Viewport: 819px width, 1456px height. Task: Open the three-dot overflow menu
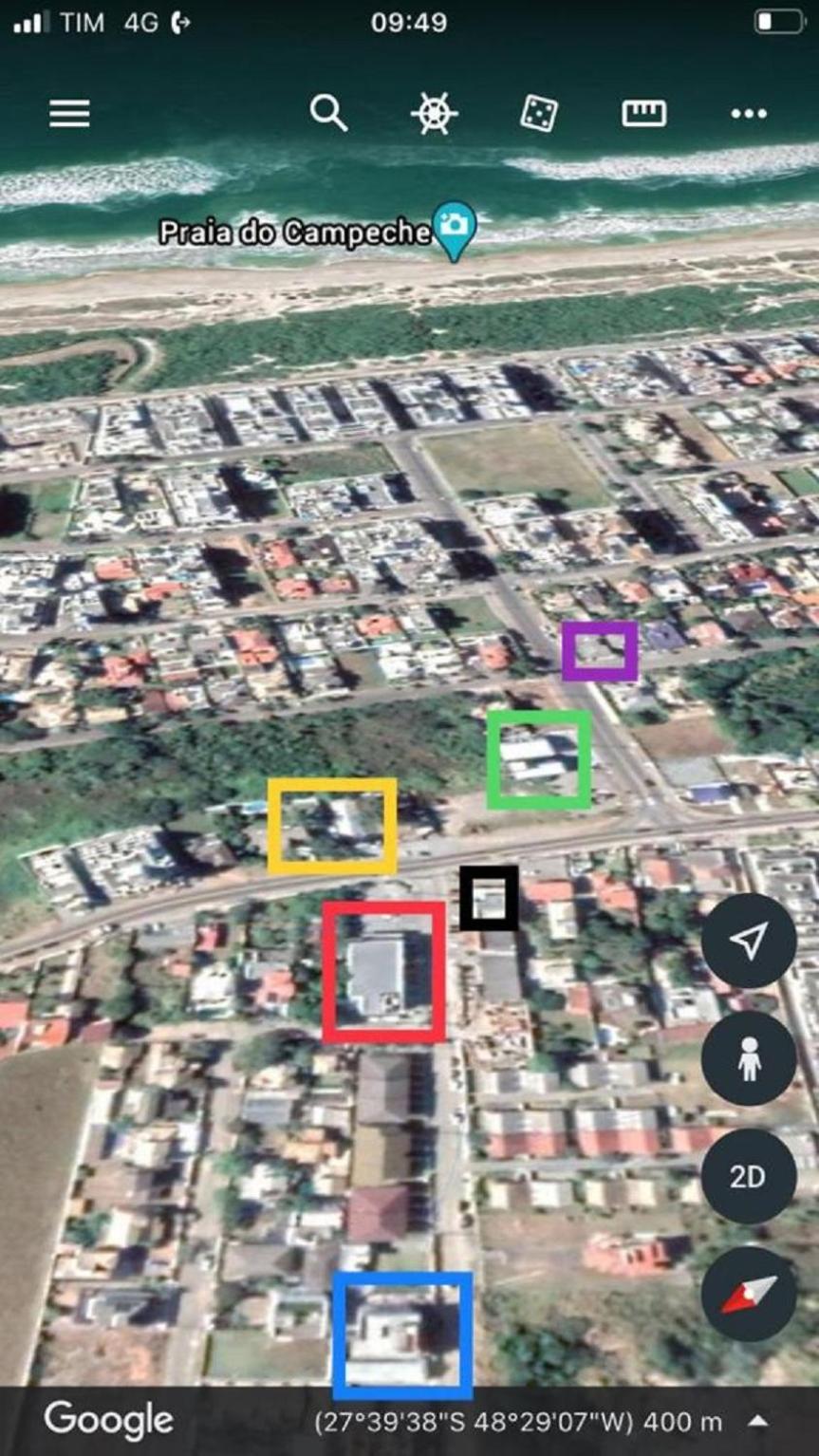(x=749, y=114)
